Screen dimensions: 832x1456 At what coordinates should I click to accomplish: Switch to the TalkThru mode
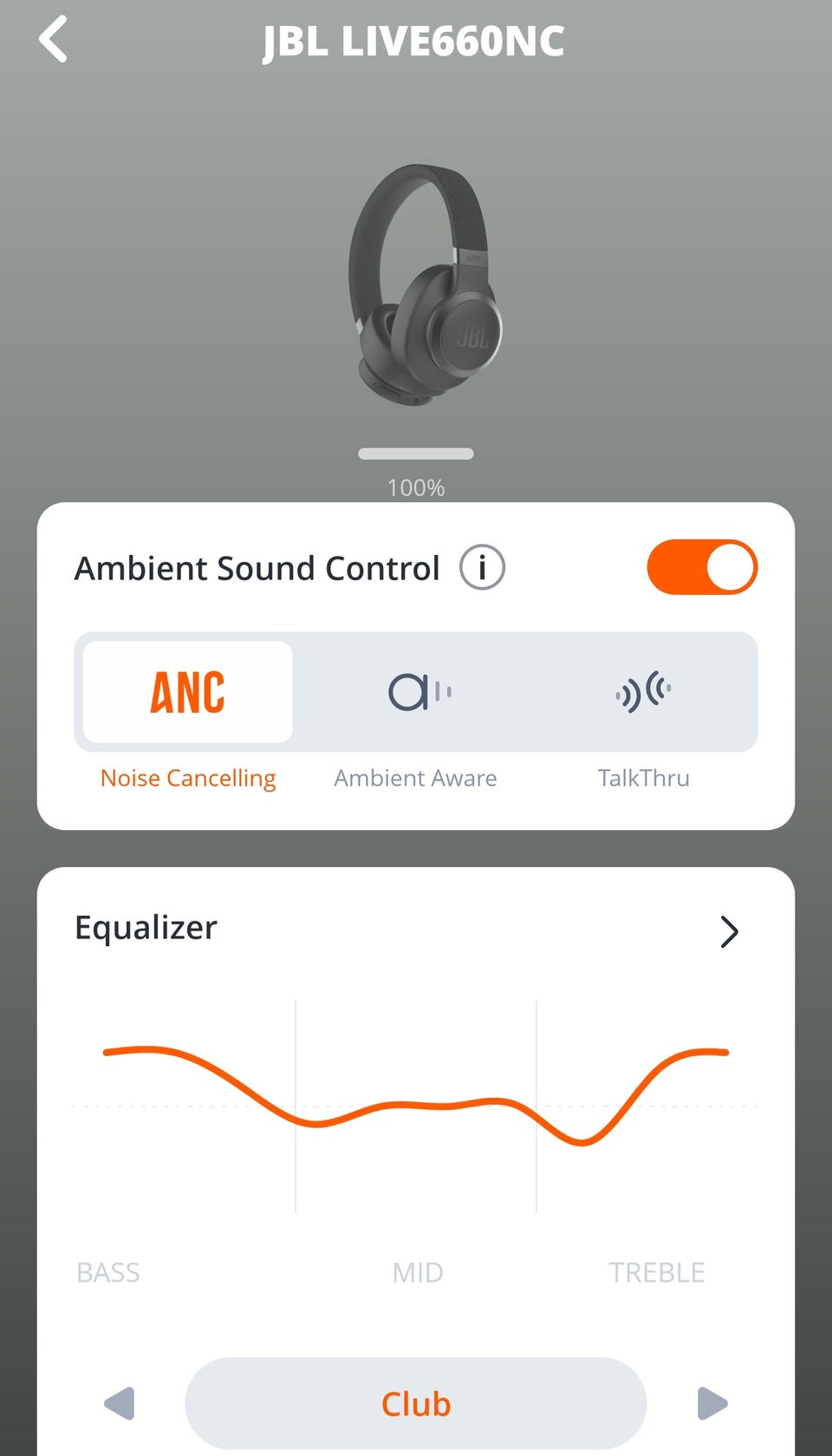643,692
